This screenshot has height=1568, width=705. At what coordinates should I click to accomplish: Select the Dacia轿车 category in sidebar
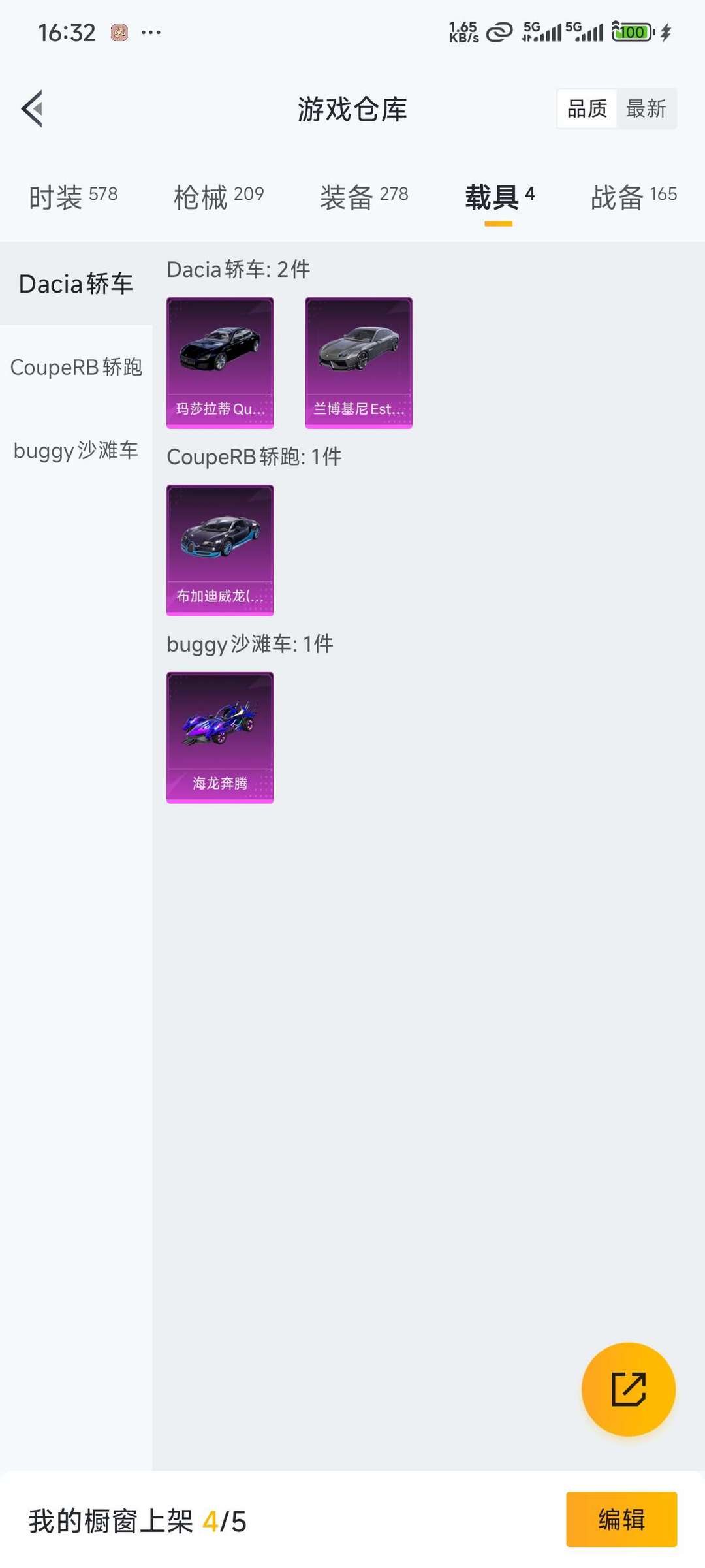pos(75,283)
